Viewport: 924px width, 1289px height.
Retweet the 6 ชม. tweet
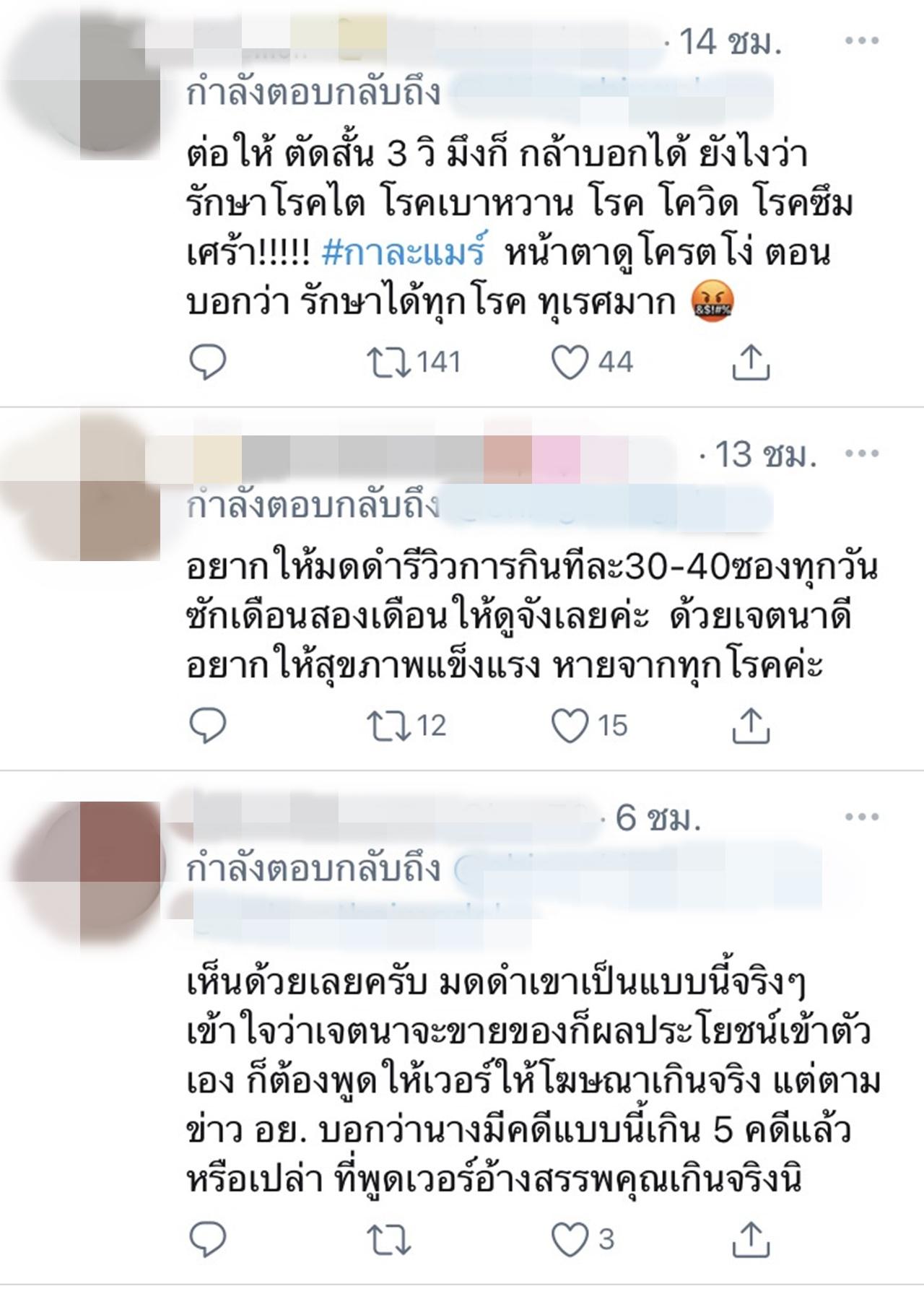coord(389,1239)
